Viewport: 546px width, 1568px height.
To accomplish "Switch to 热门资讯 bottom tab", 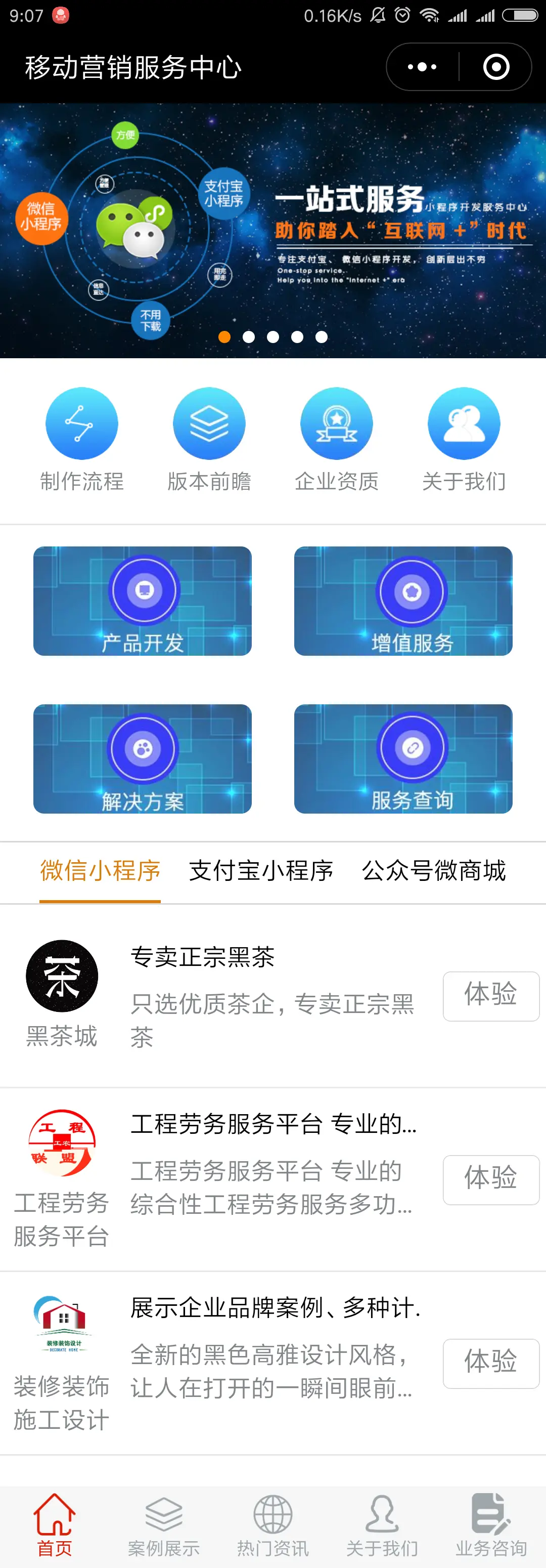I will 273,1526.
